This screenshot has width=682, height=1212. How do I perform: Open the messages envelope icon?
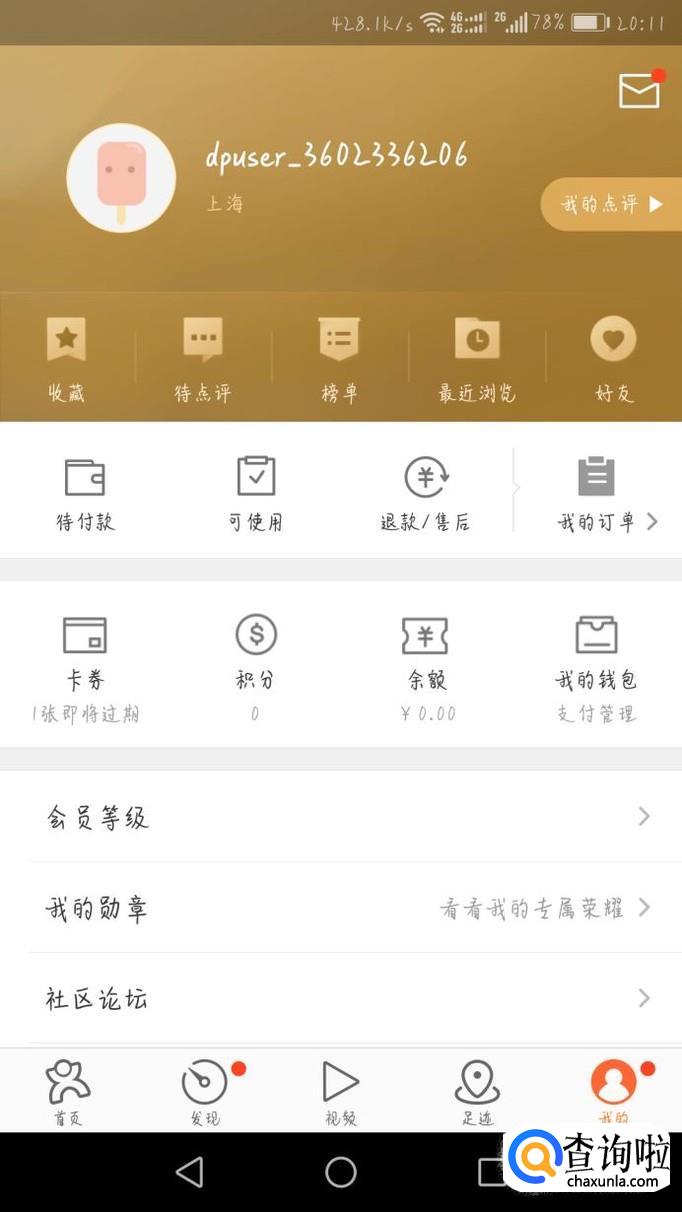639,92
